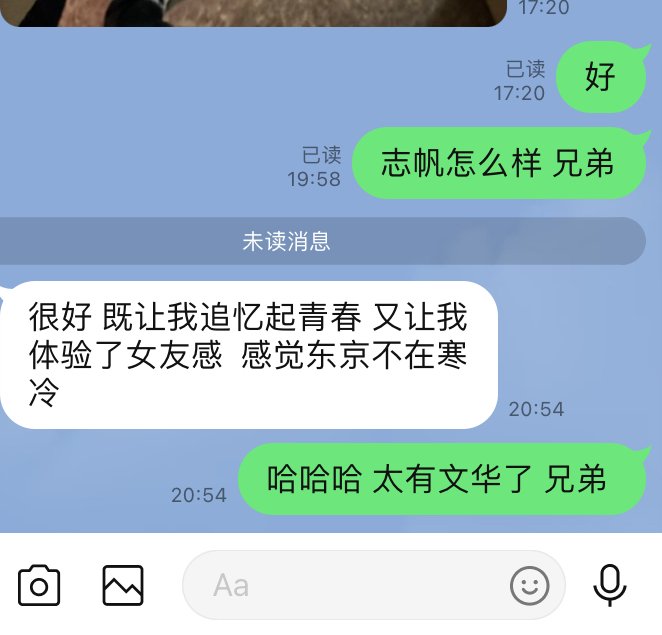Open the camera to take a photo
This screenshot has height=635, width=662.
[39, 585]
